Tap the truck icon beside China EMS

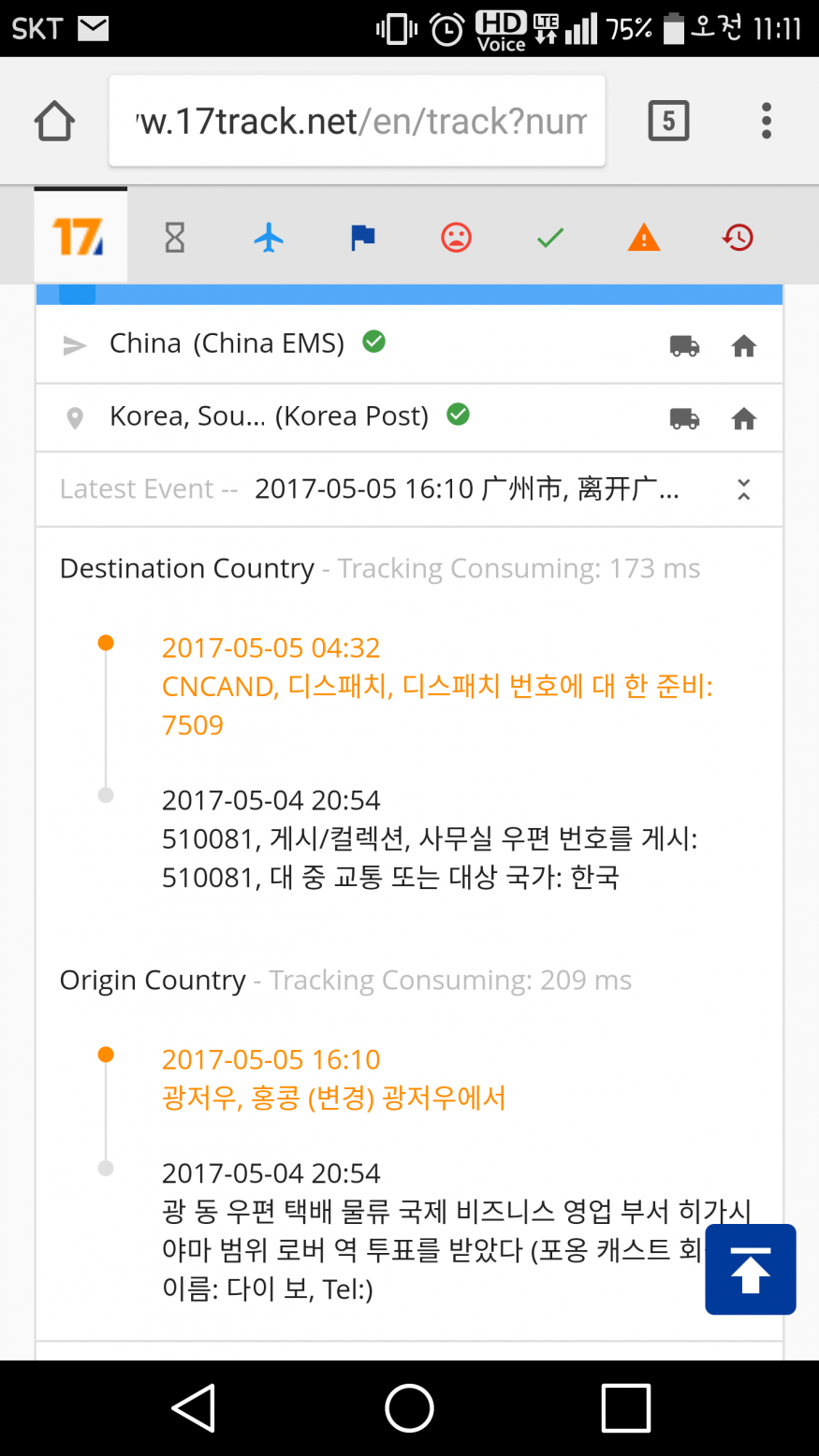pos(684,346)
